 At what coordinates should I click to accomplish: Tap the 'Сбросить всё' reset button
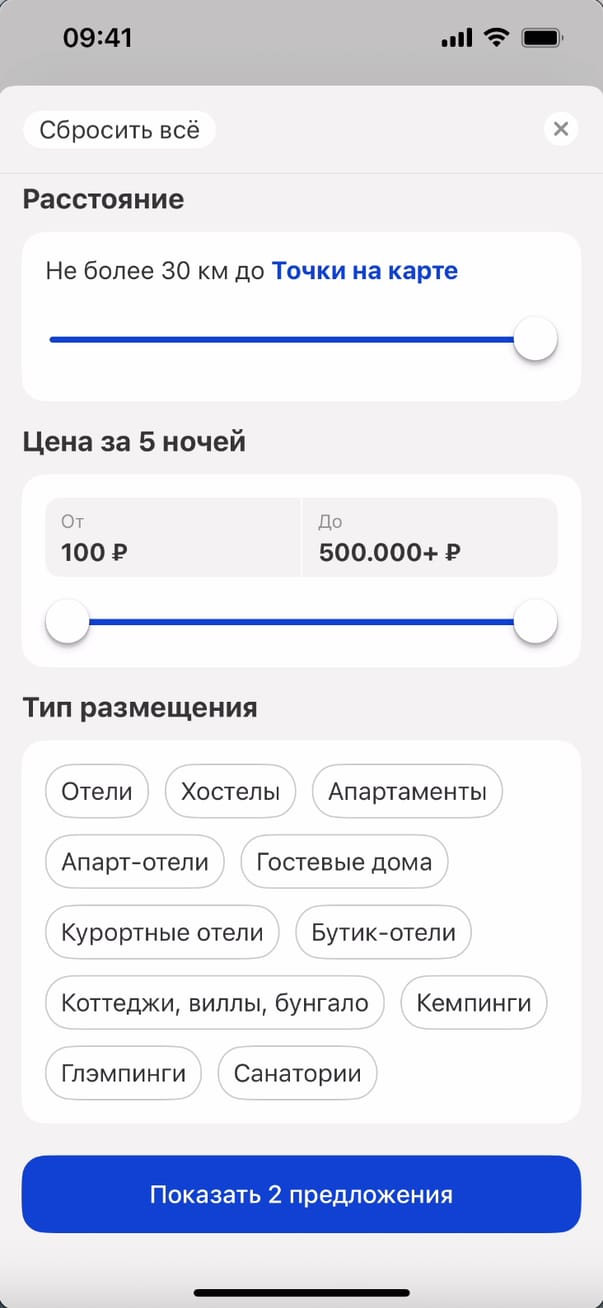tap(119, 130)
